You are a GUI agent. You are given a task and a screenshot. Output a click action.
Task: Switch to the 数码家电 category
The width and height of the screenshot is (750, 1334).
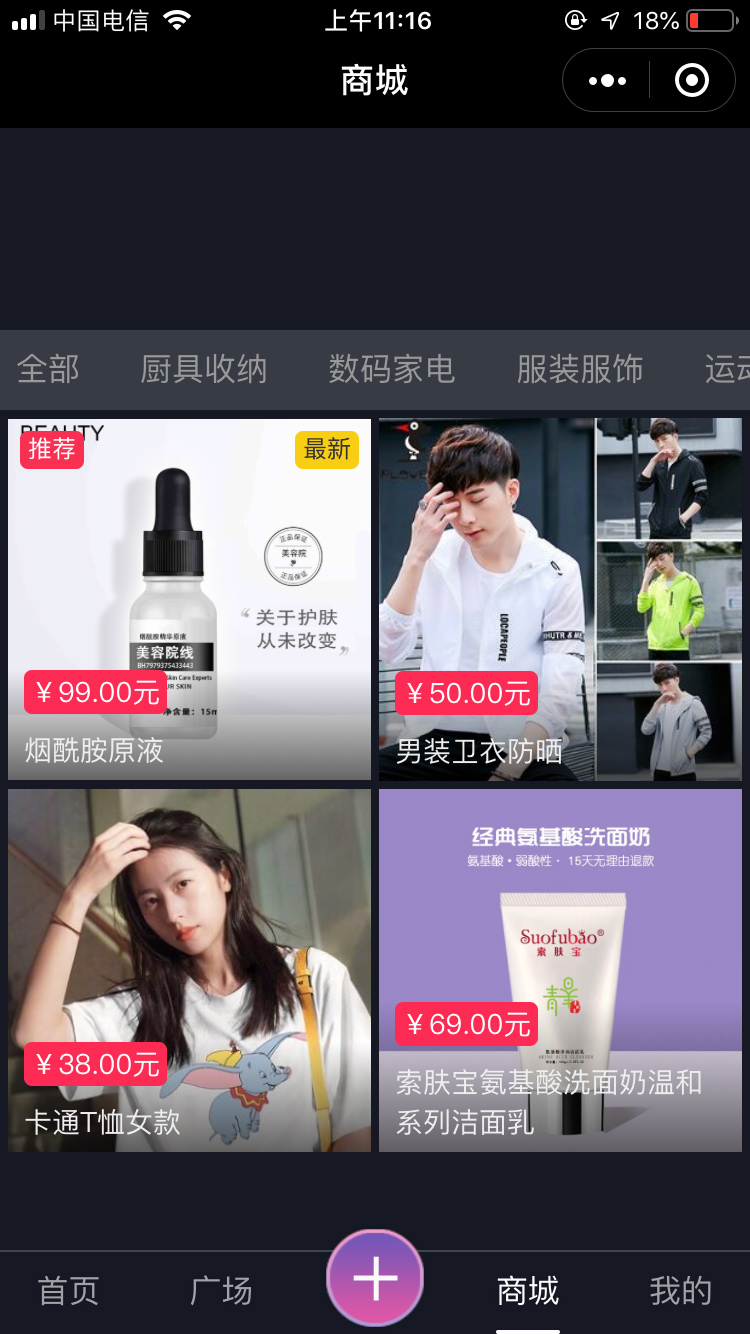392,369
